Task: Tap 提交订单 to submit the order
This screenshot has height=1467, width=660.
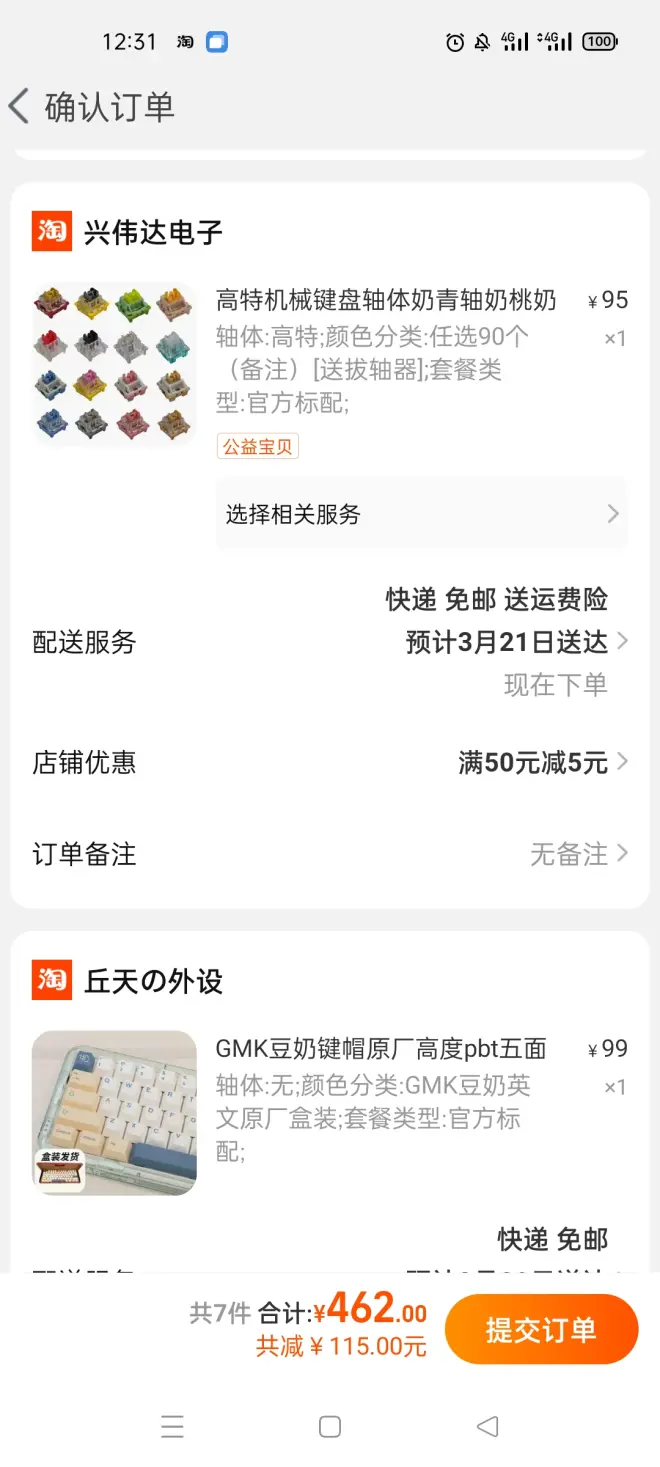Action: (541, 1329)
